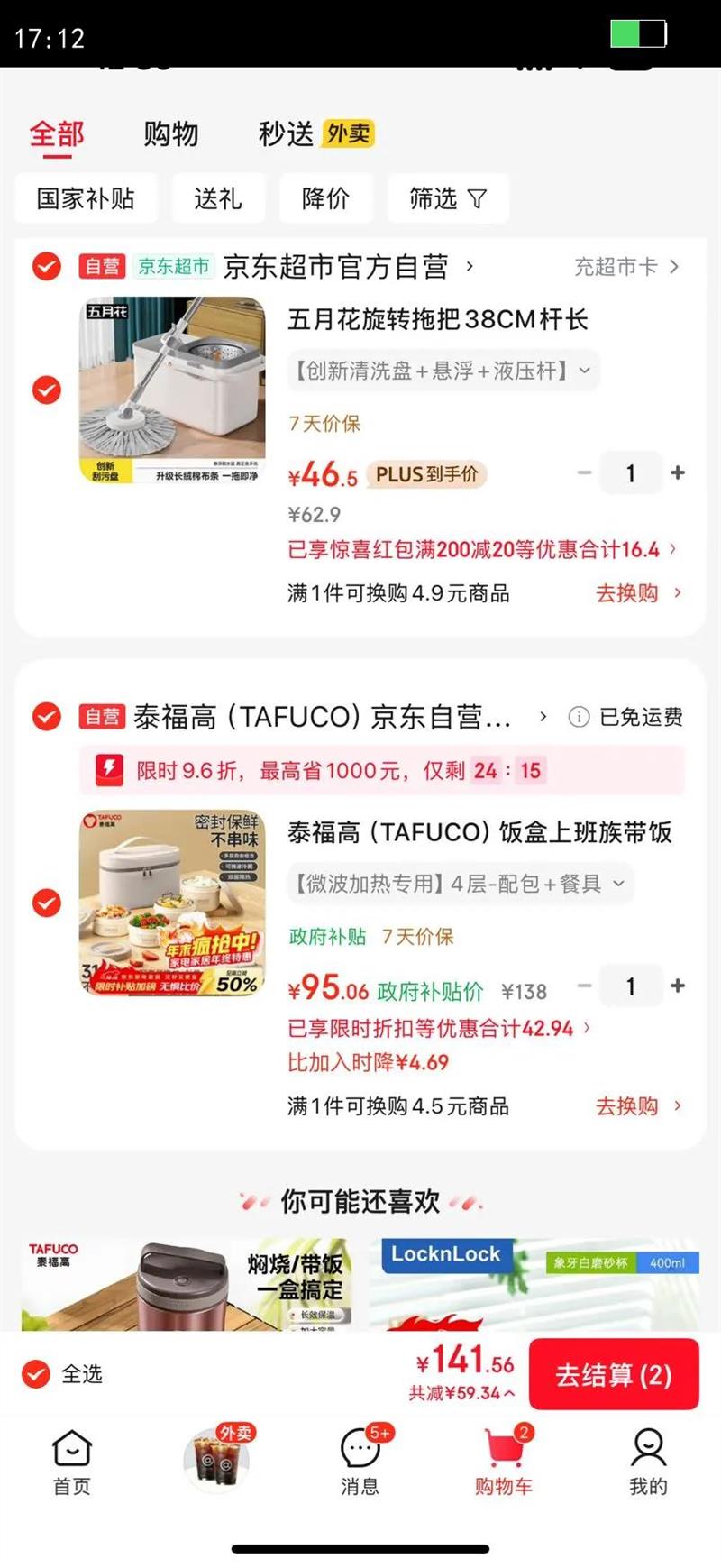721x1568 pixels.
Task: Open 充超市卡 link
Action: coord(626,267)
